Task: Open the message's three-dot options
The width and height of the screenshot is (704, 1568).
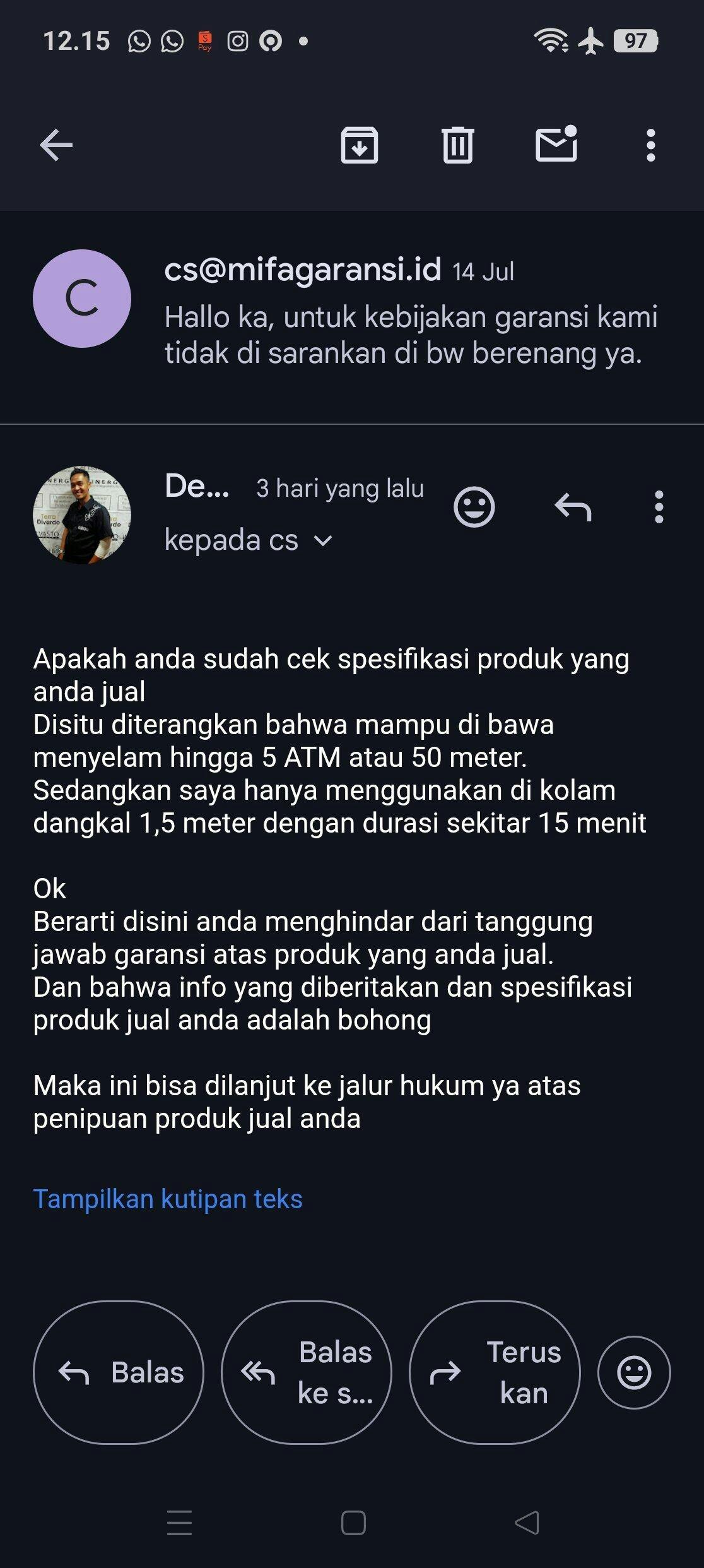Action: pos(659,507)
